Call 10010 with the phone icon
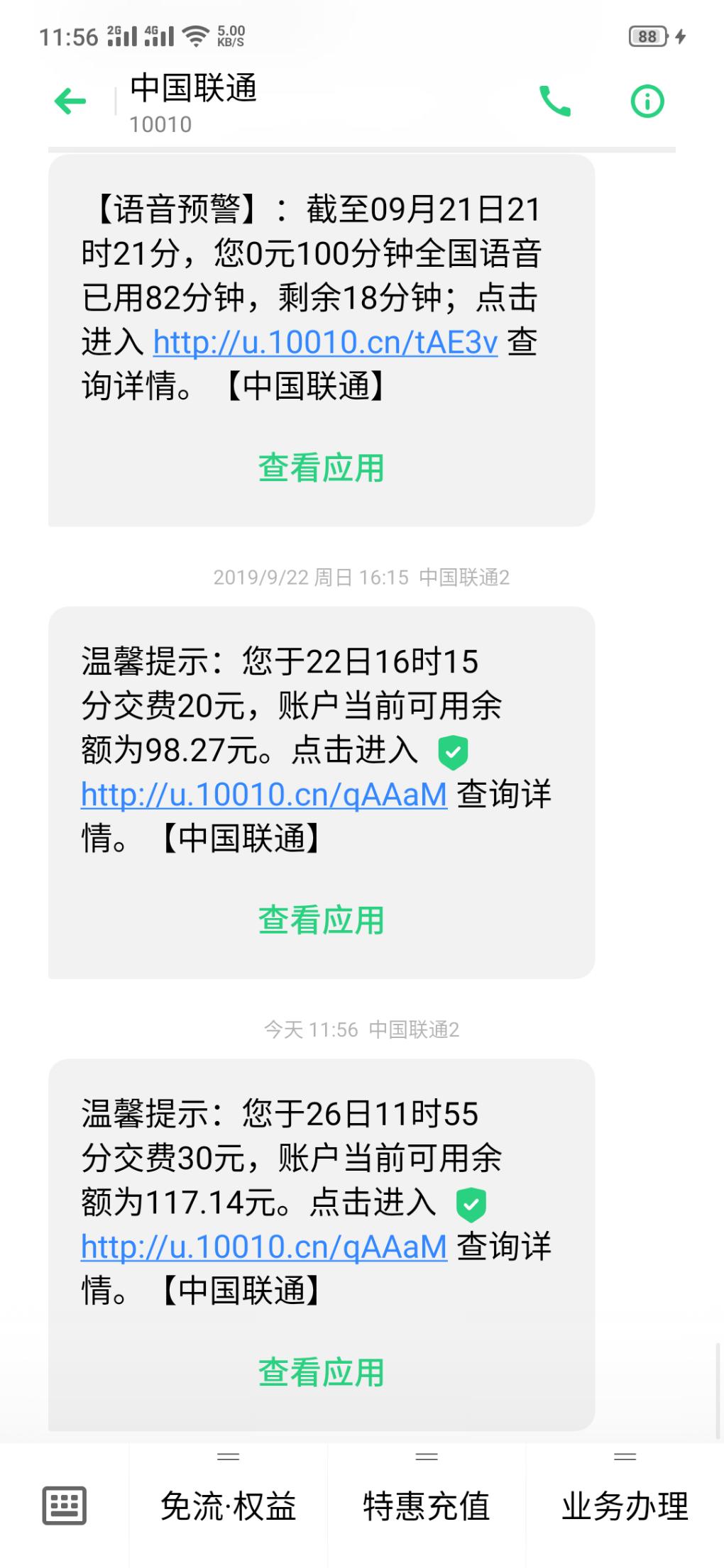724x1568 pixels. pos(554,101)
